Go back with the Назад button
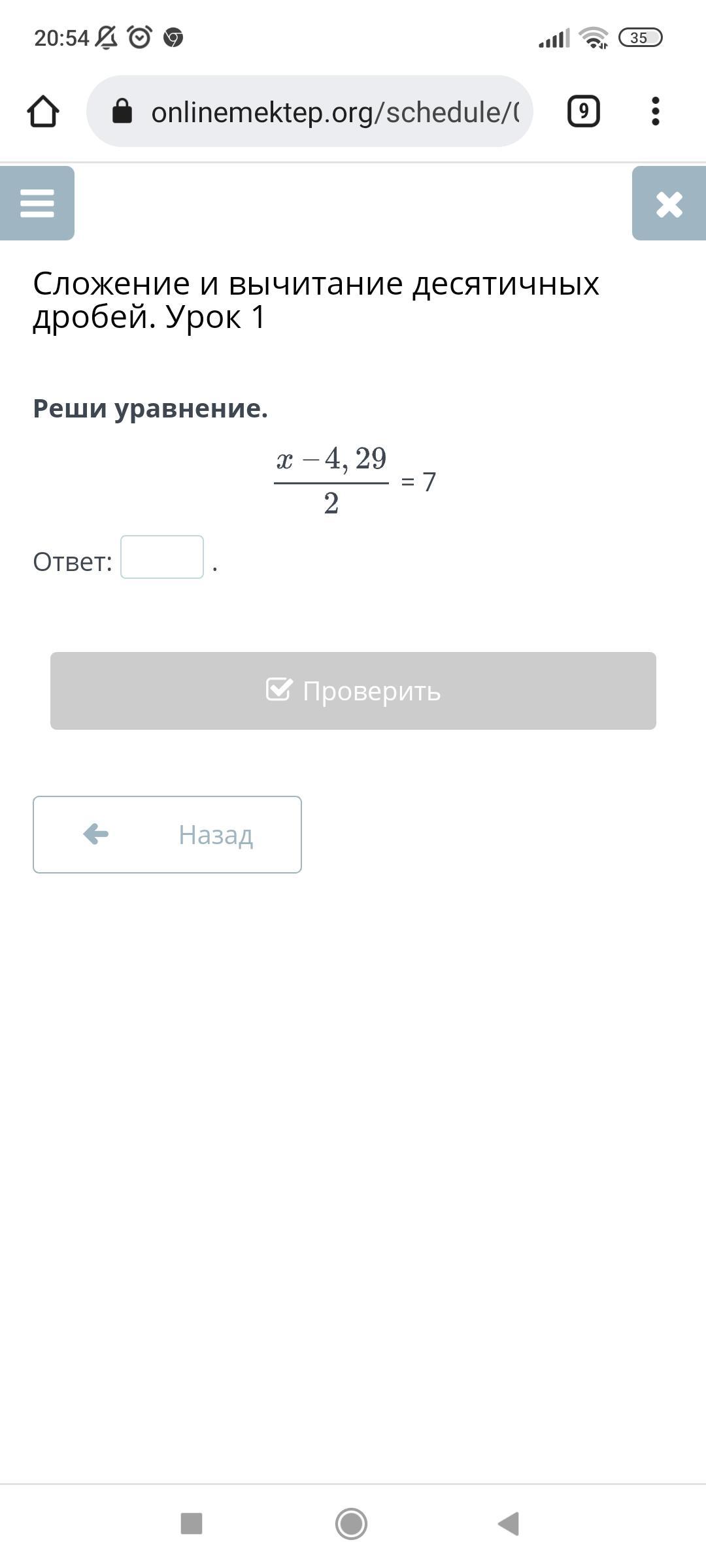The image size is (706, 1568). pyautogui.click(x=167, y=834)
